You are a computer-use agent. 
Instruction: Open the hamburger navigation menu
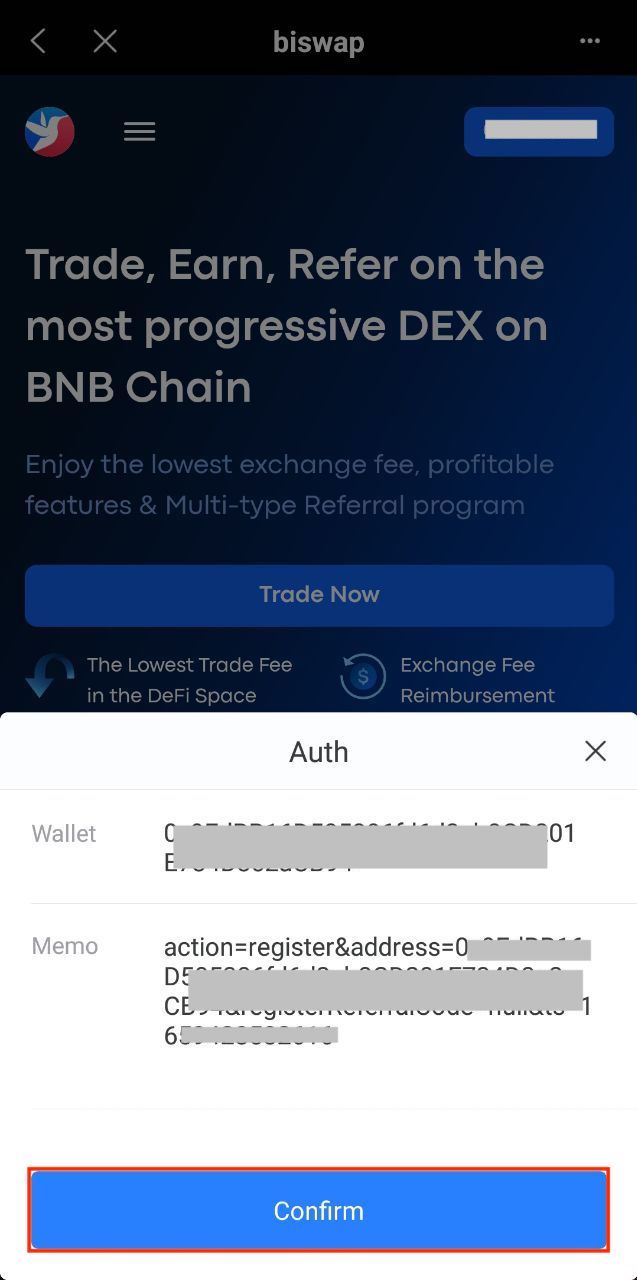139,132
